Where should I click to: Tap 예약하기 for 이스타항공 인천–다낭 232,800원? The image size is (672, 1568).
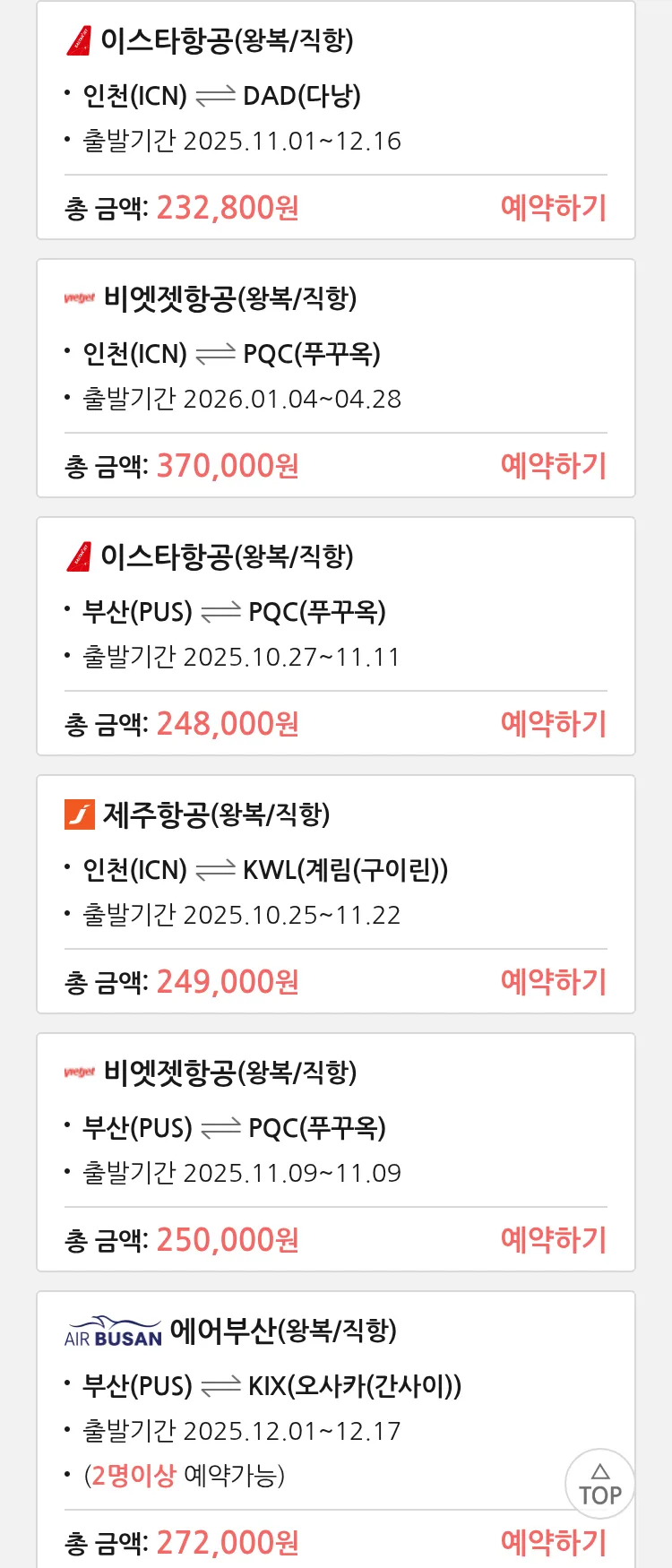click(553, 208)
